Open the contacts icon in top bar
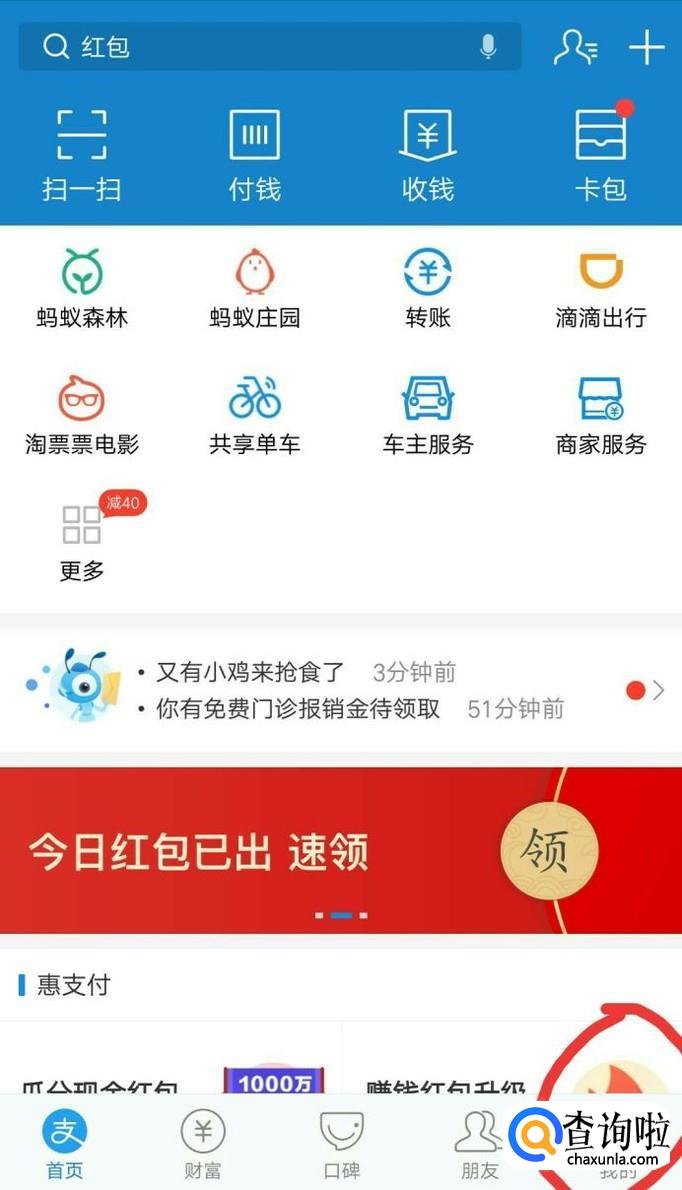 point(575,47)
